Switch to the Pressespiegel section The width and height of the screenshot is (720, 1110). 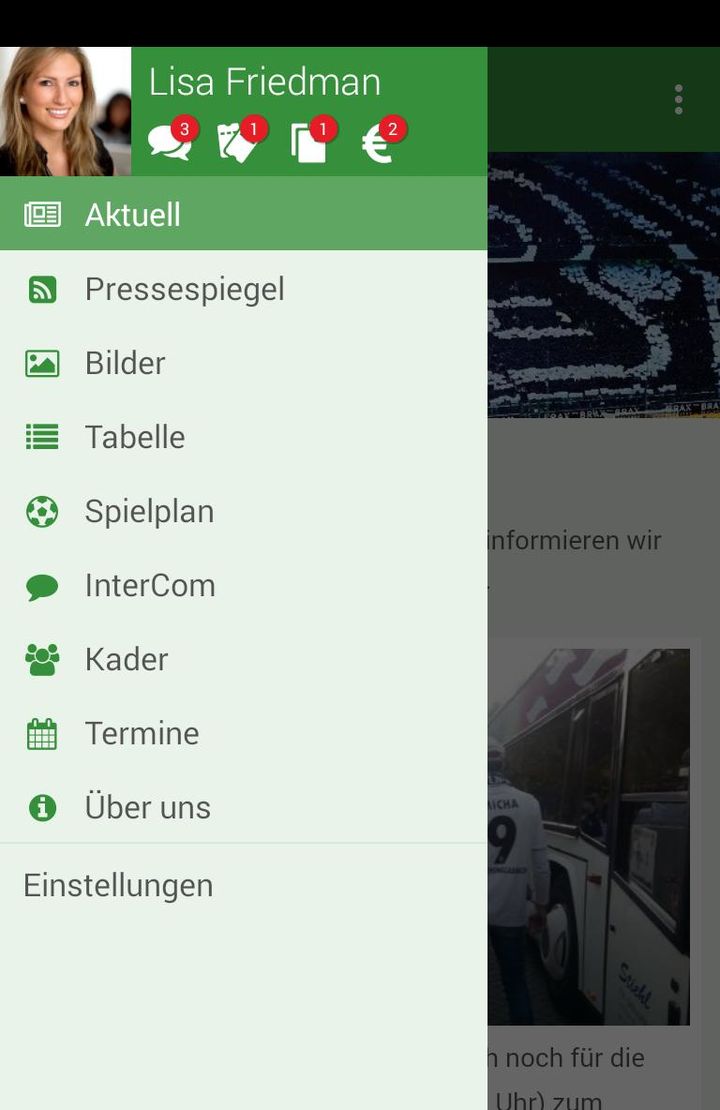[186, 288]
